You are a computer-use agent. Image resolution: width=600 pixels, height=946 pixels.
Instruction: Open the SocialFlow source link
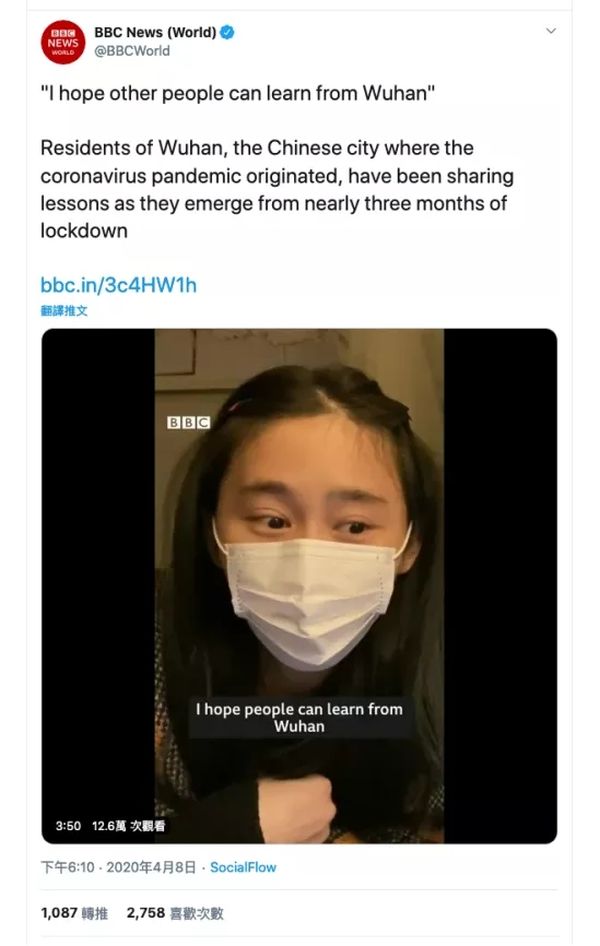click(243, 867)
